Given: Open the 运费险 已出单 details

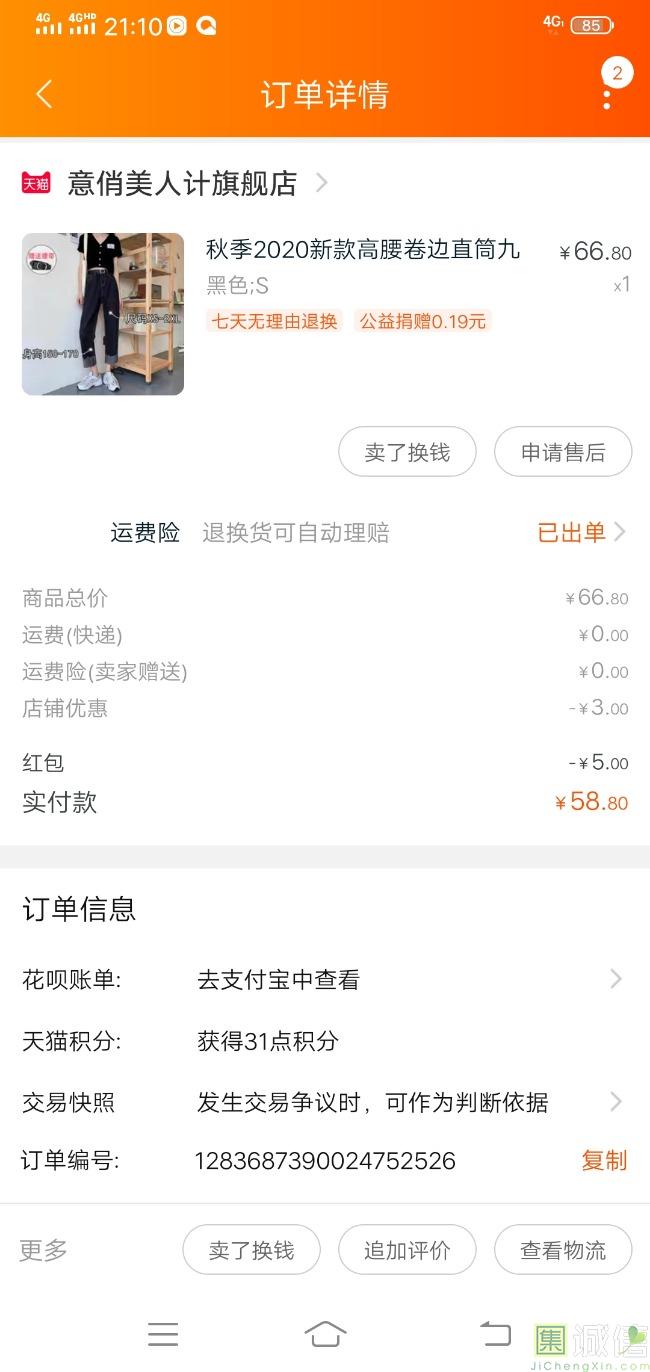Looking at the screenshot, I should point(581,532).
